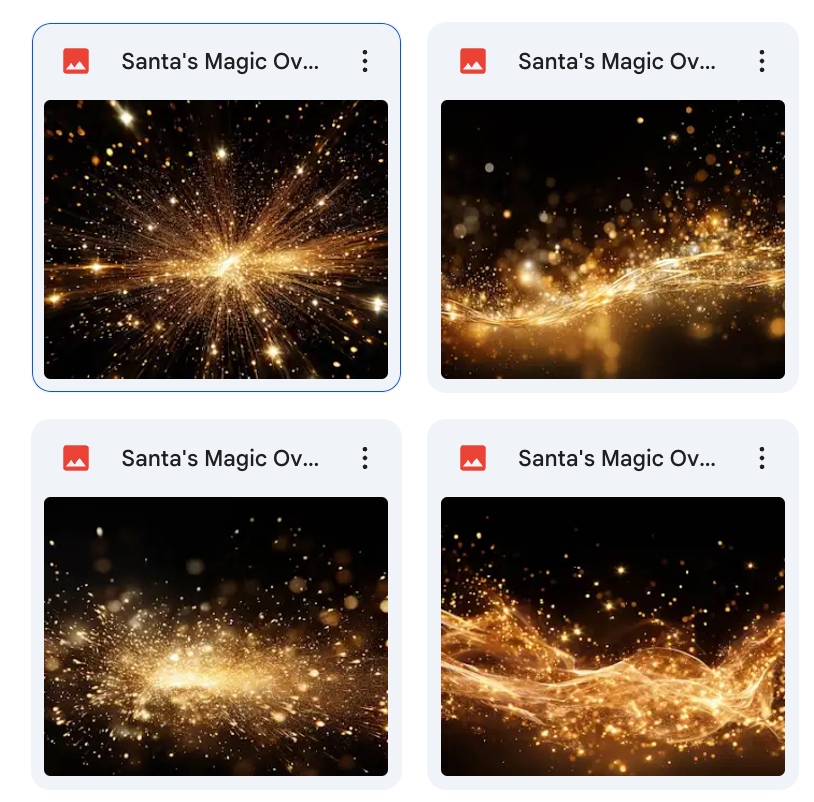Open the golden starburst explosion overlay file
Viewport: 814px width, 802px height.
click(x=216, y=239)
